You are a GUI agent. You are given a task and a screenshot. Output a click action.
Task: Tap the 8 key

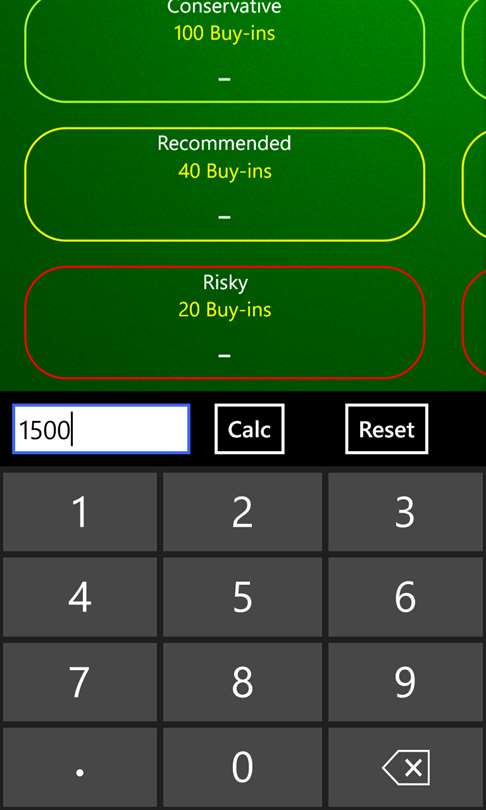pyautogui.click(x=242, y=682)
